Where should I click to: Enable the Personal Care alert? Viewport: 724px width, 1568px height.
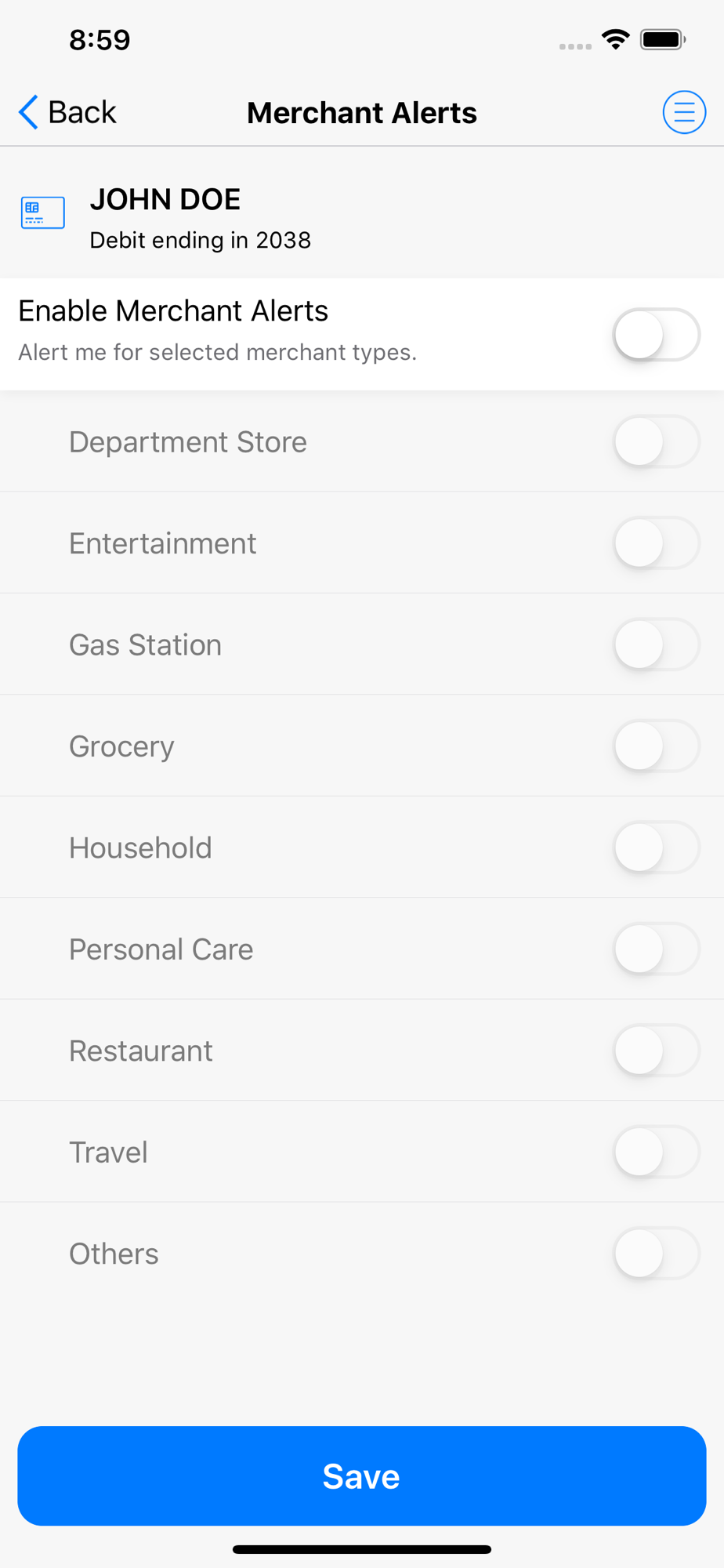(x=657, y=949)
